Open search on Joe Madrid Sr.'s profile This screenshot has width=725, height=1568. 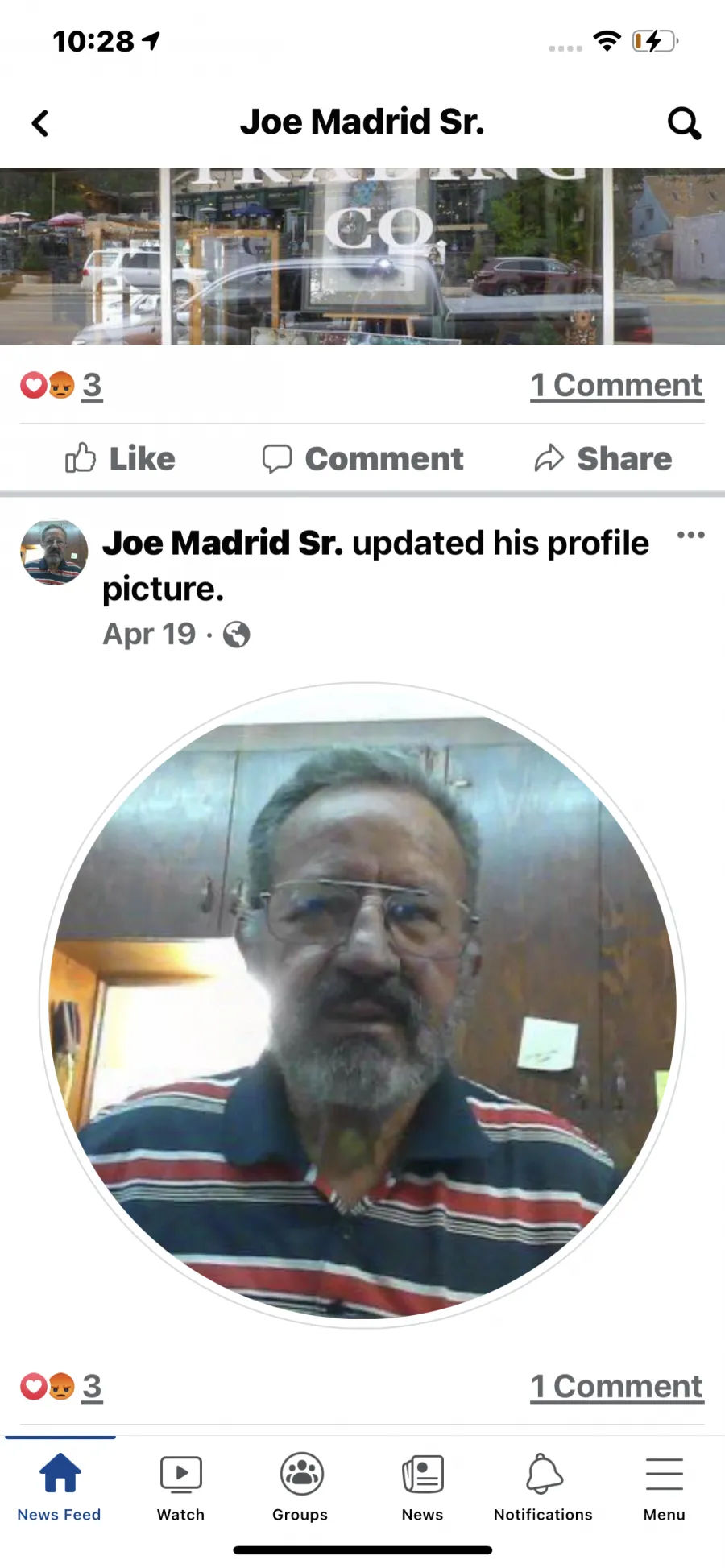(x=684, y=123)
